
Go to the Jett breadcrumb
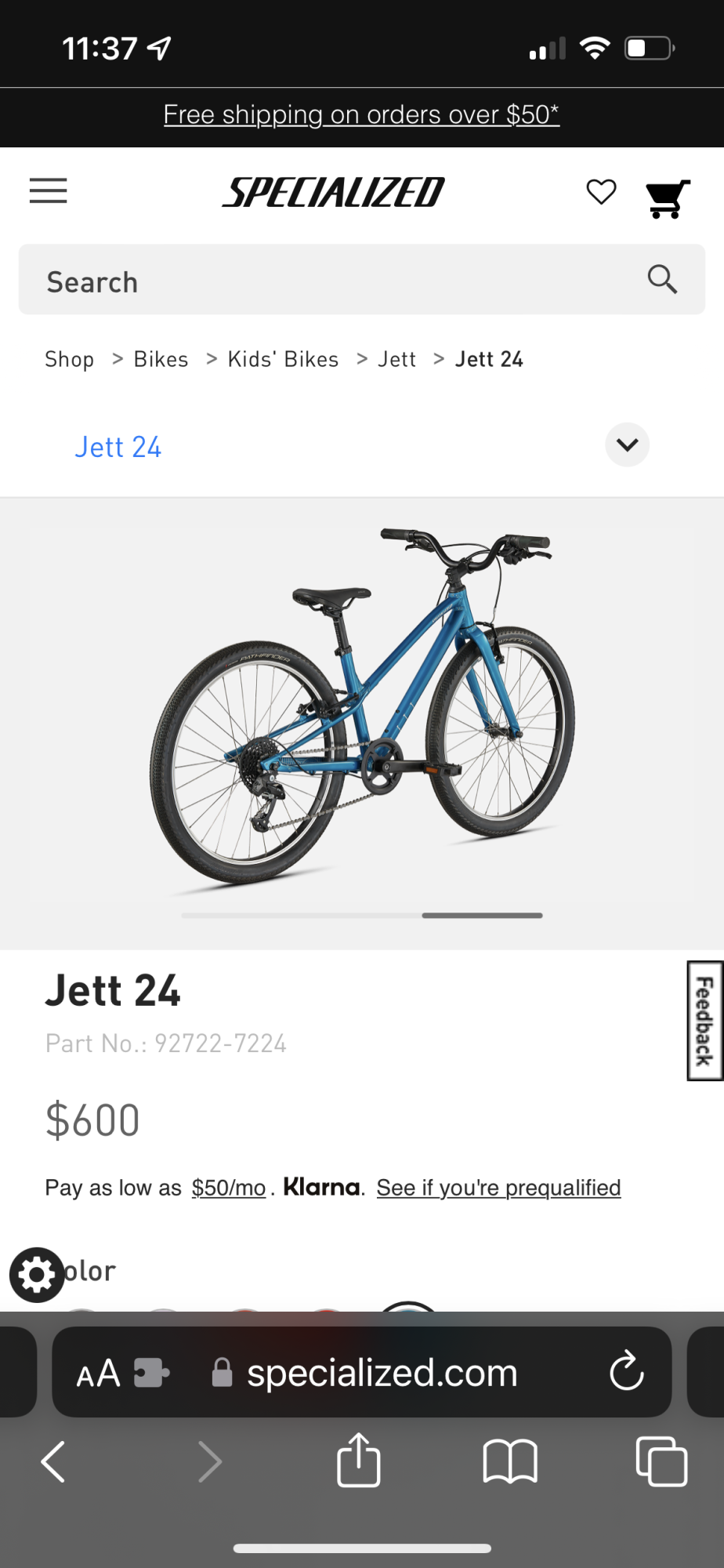coord(396,359)
